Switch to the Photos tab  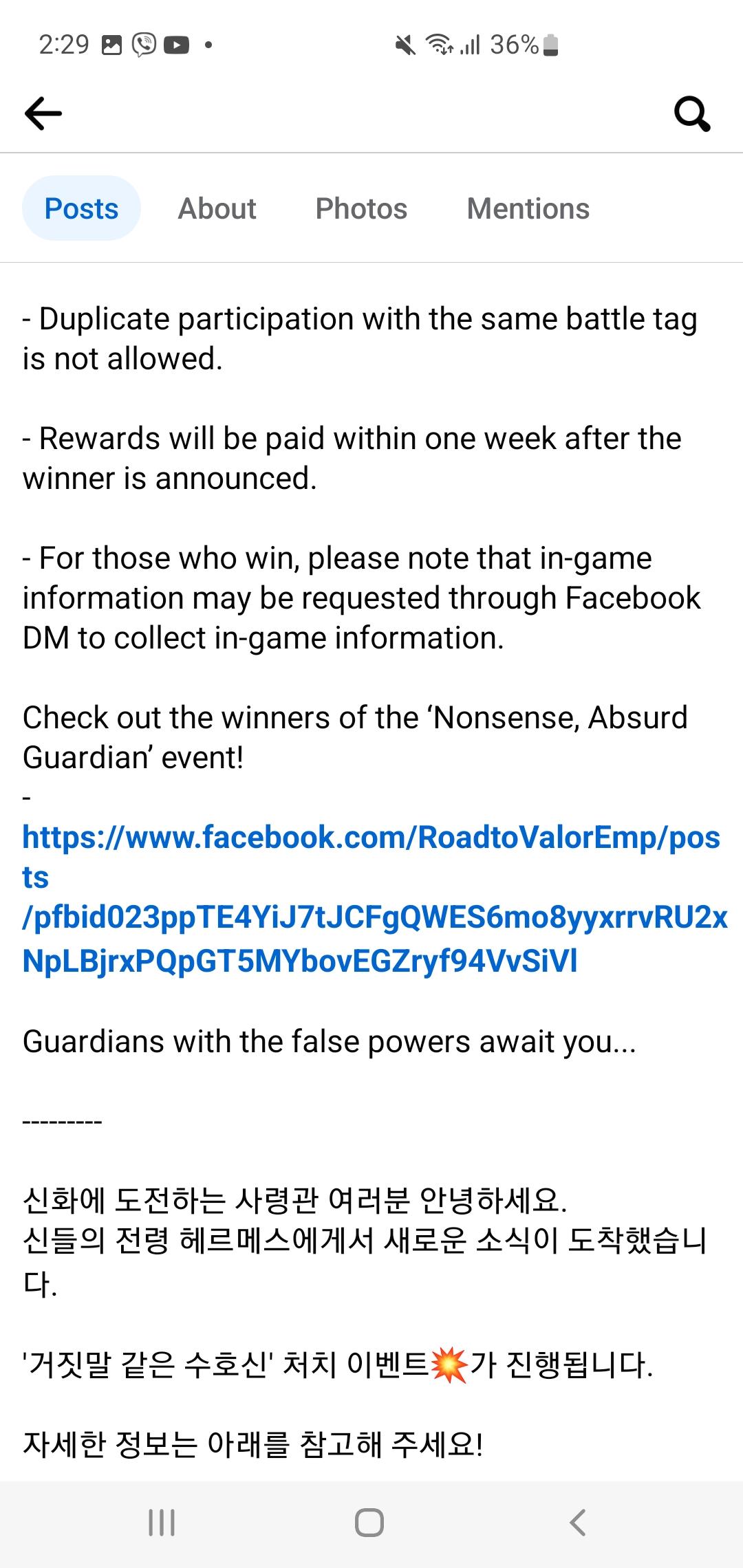click(361, 208)
